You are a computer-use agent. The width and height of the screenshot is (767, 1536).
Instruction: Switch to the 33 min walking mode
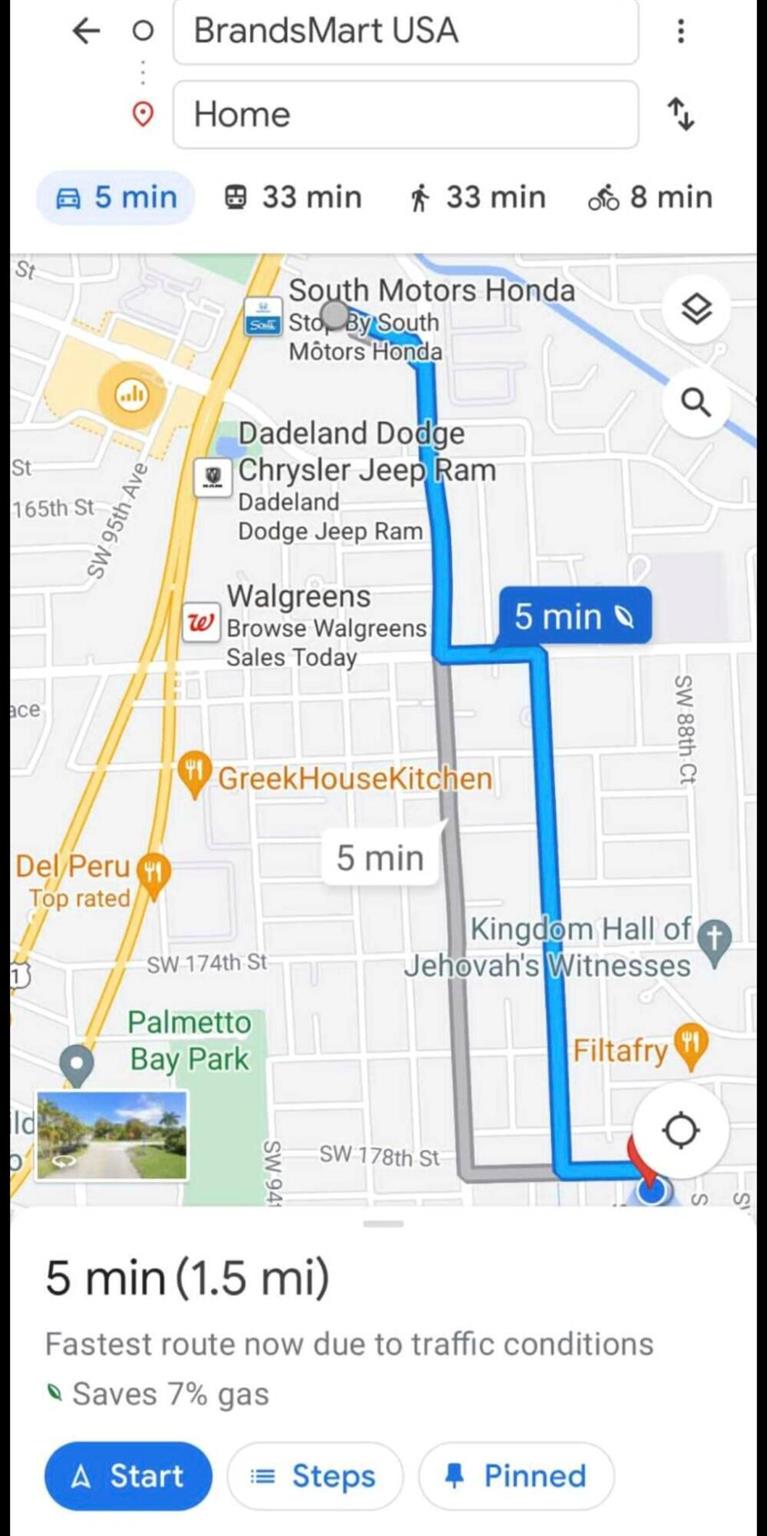pyautogui.click(x=477, y=197)
